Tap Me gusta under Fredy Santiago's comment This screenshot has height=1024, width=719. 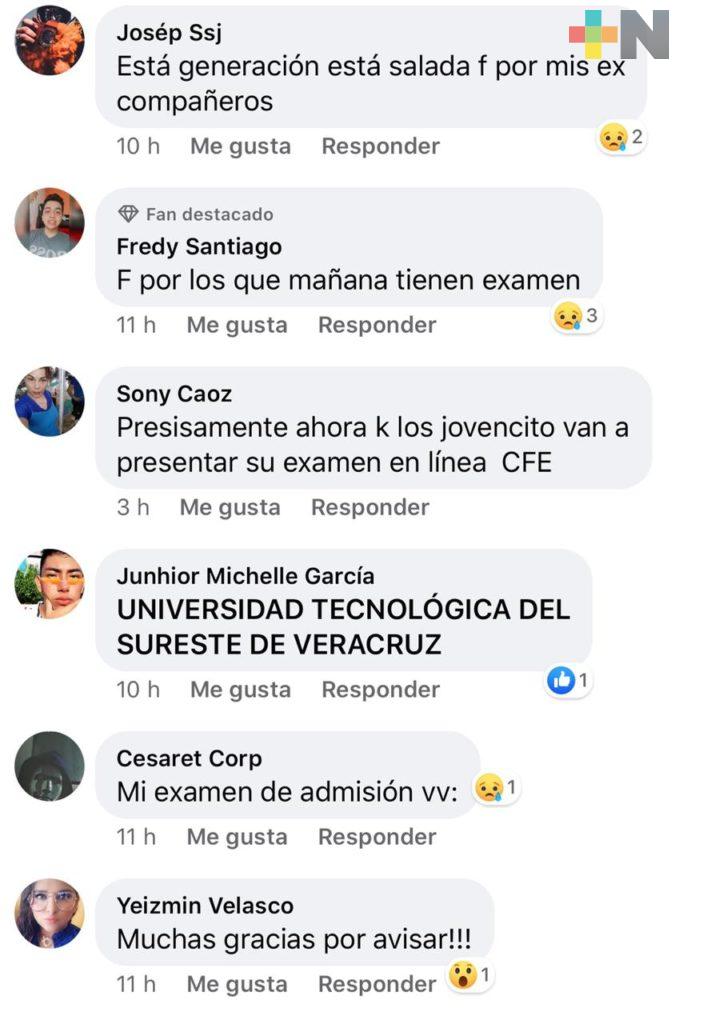click(237, 325)
